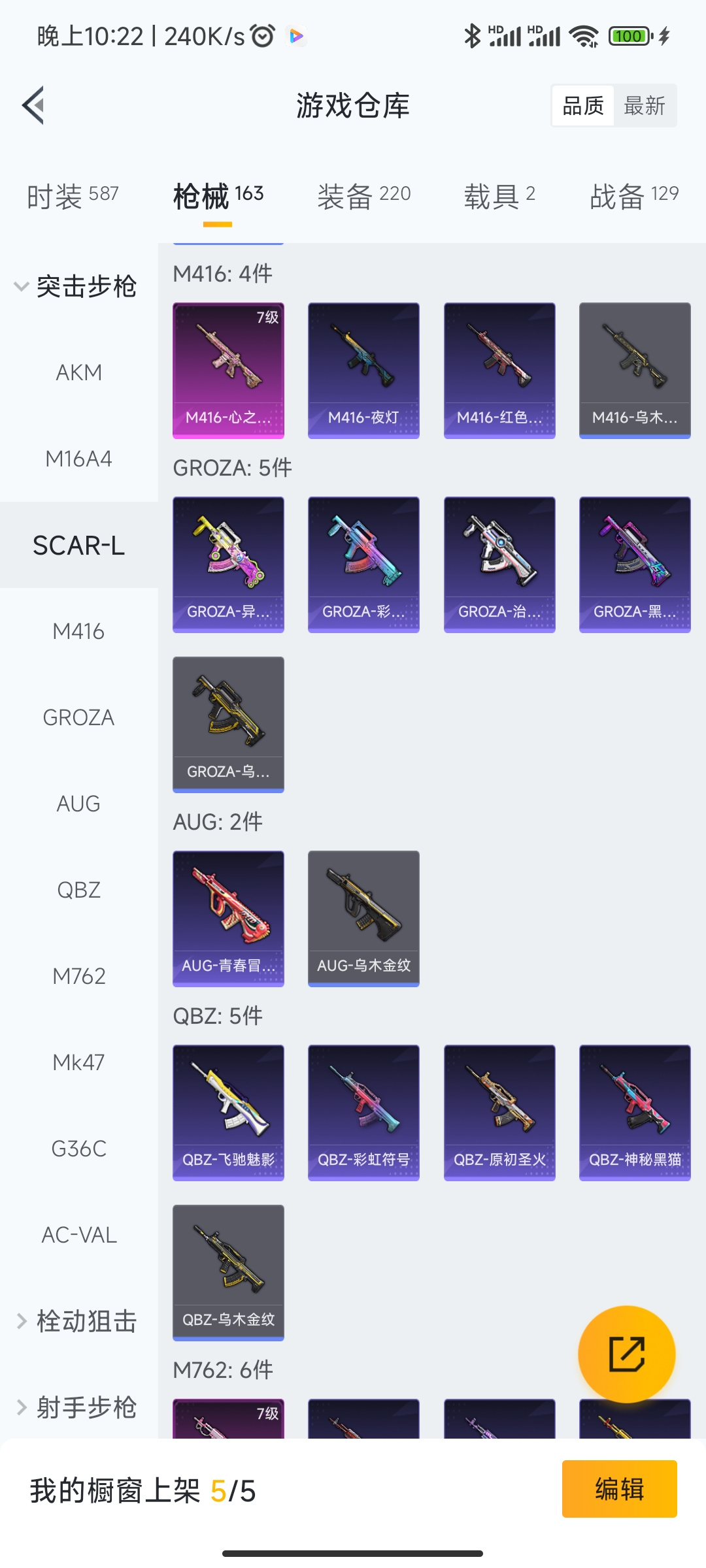This screenshot has width=706, height=1568.
Task: Tap the orange share floating button
Action: (626, 1354)
